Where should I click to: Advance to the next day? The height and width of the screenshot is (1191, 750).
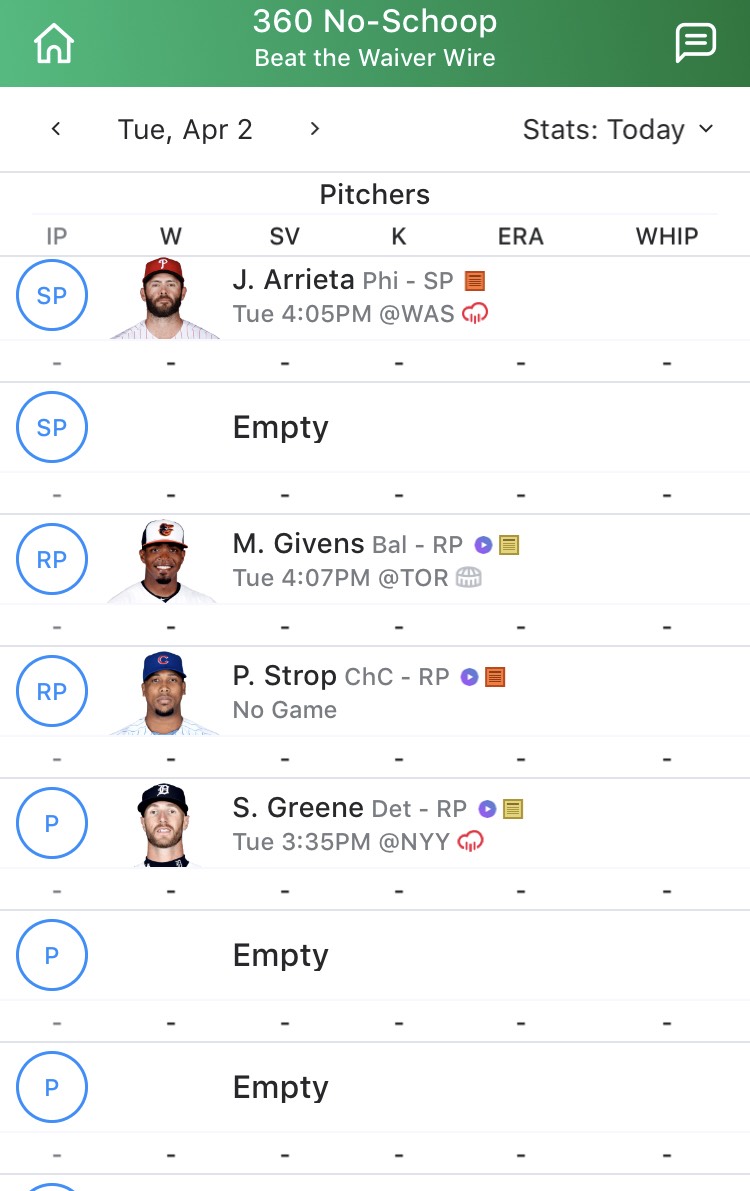tap(315, 129)
